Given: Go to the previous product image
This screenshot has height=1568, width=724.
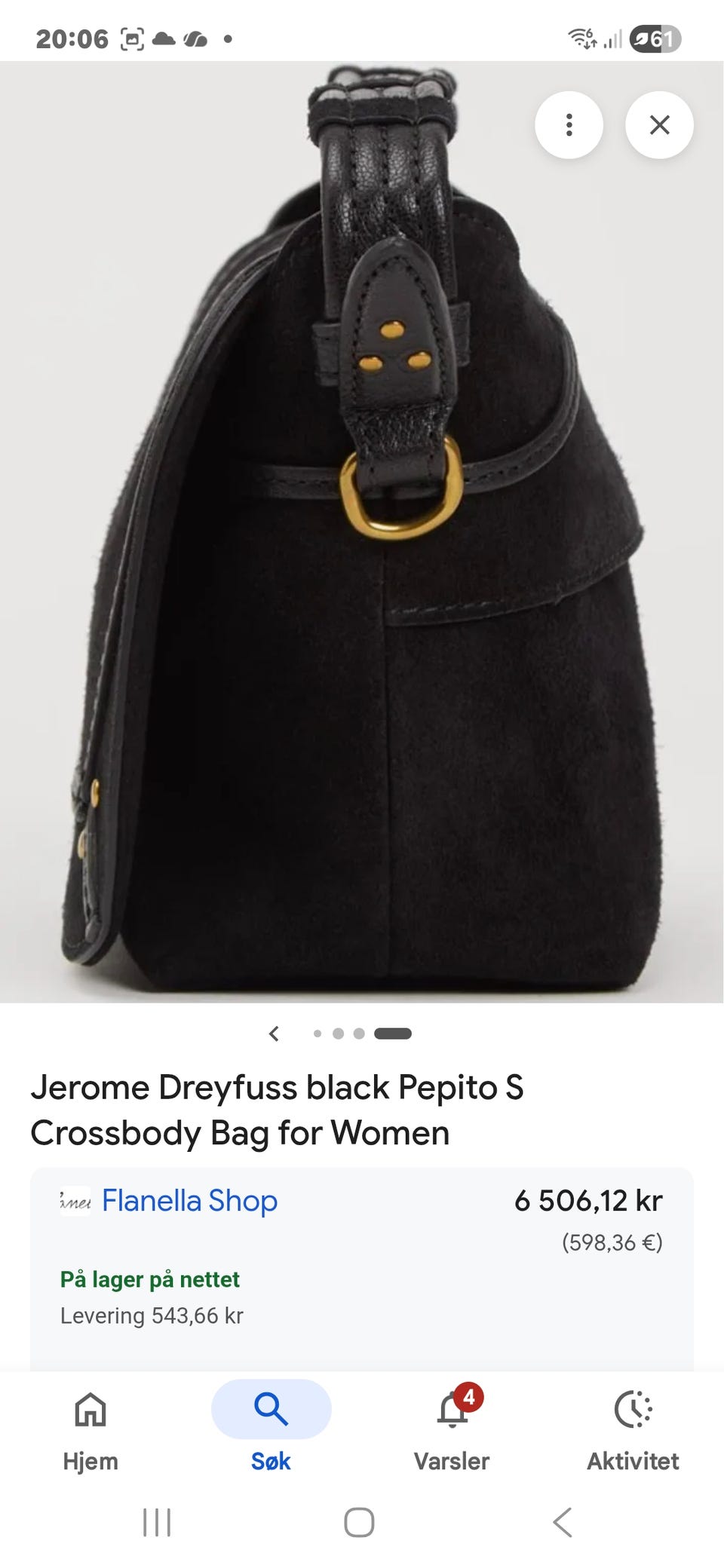Looking at the screenshot, I should point(275,1034).
